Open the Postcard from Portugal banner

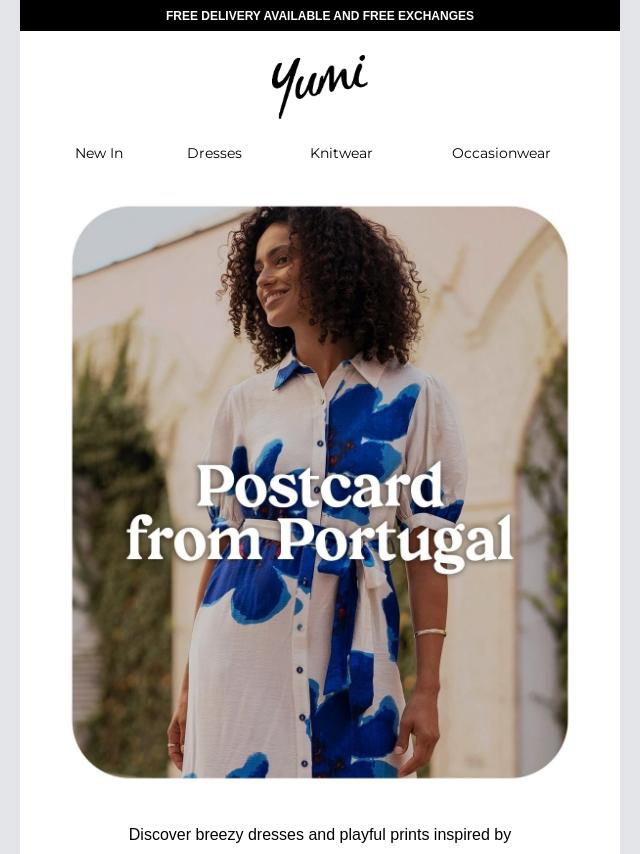click(x=320, y=492)
